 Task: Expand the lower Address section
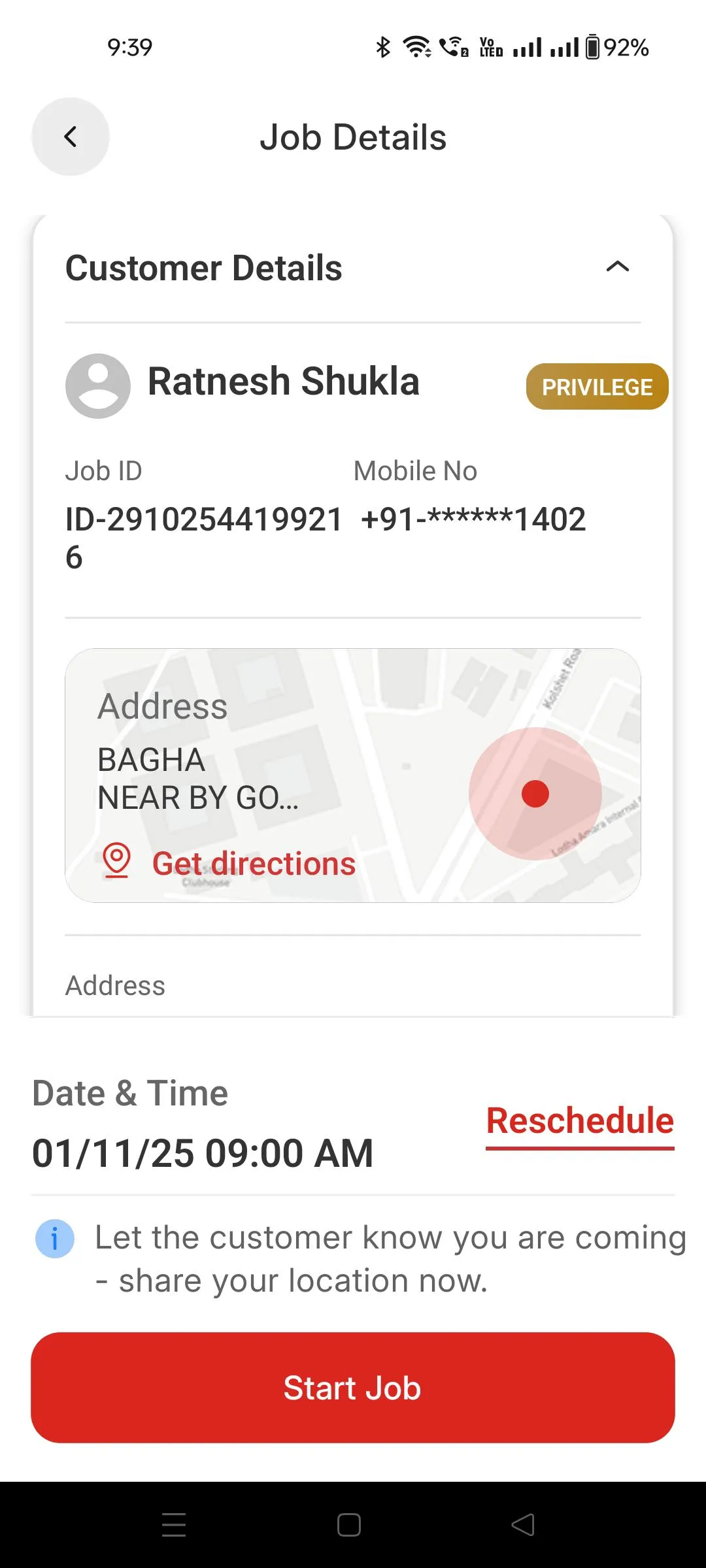tap(115, 985)
